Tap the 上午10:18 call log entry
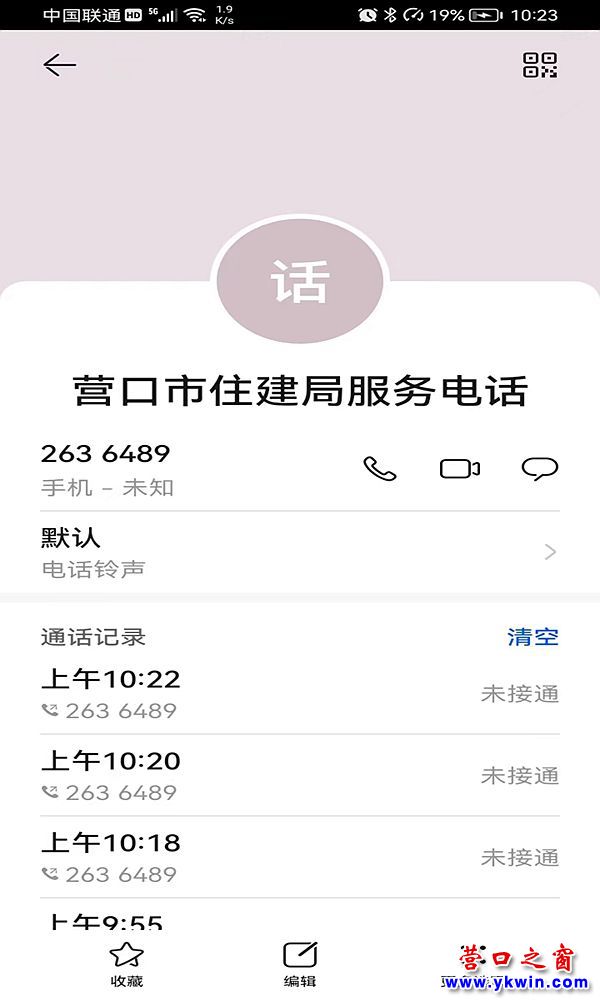The width and height of the screenshot is (600, 1000). click(x=300, y=857)
